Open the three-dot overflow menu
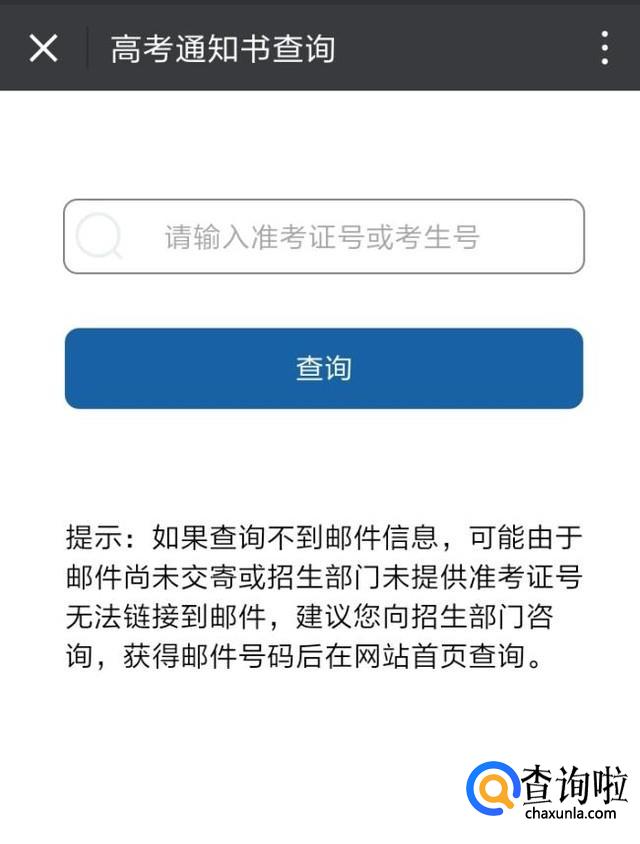 click(604, 47)
